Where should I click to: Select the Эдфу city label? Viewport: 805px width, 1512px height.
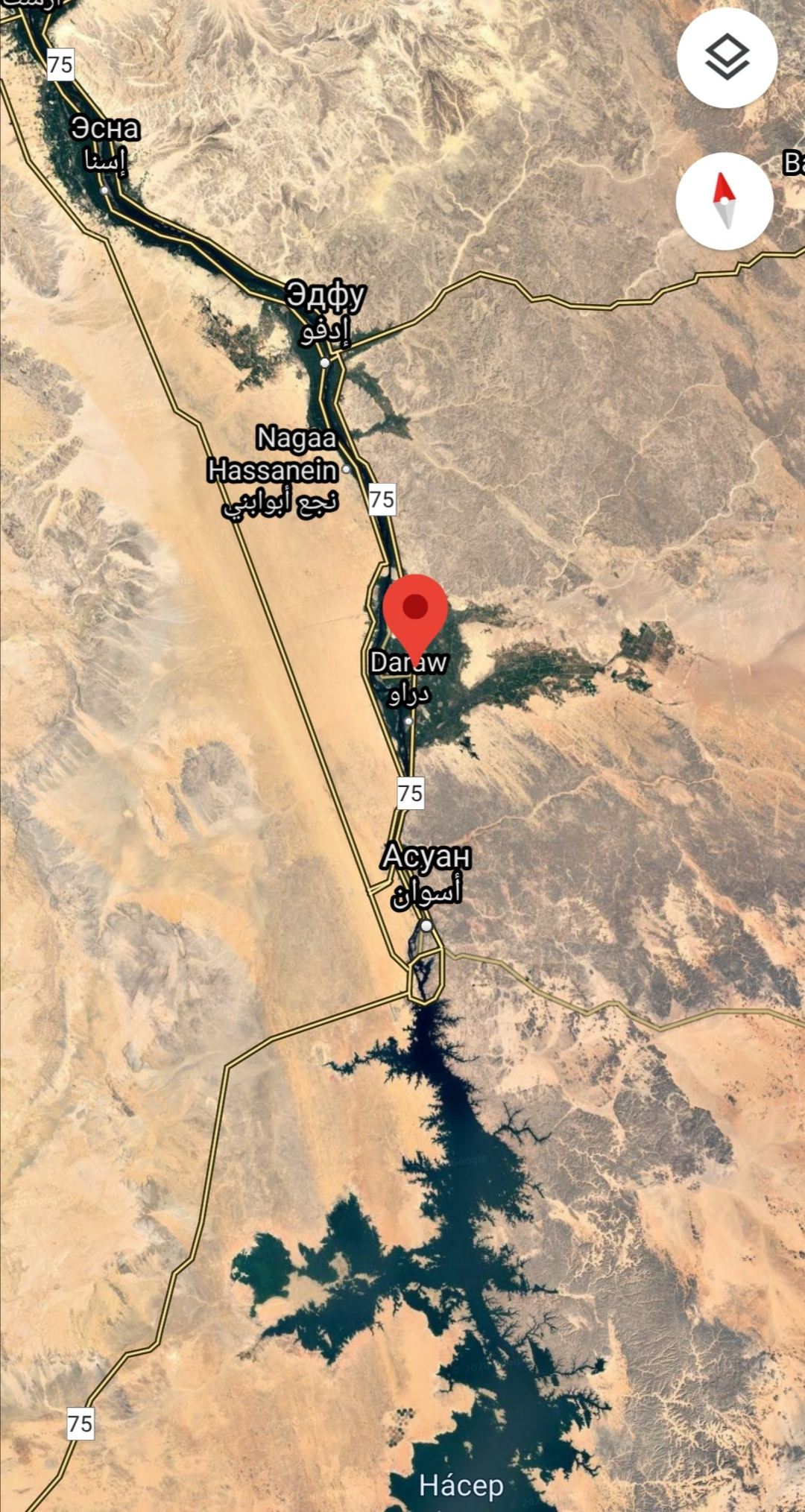[x=326, y=296]
